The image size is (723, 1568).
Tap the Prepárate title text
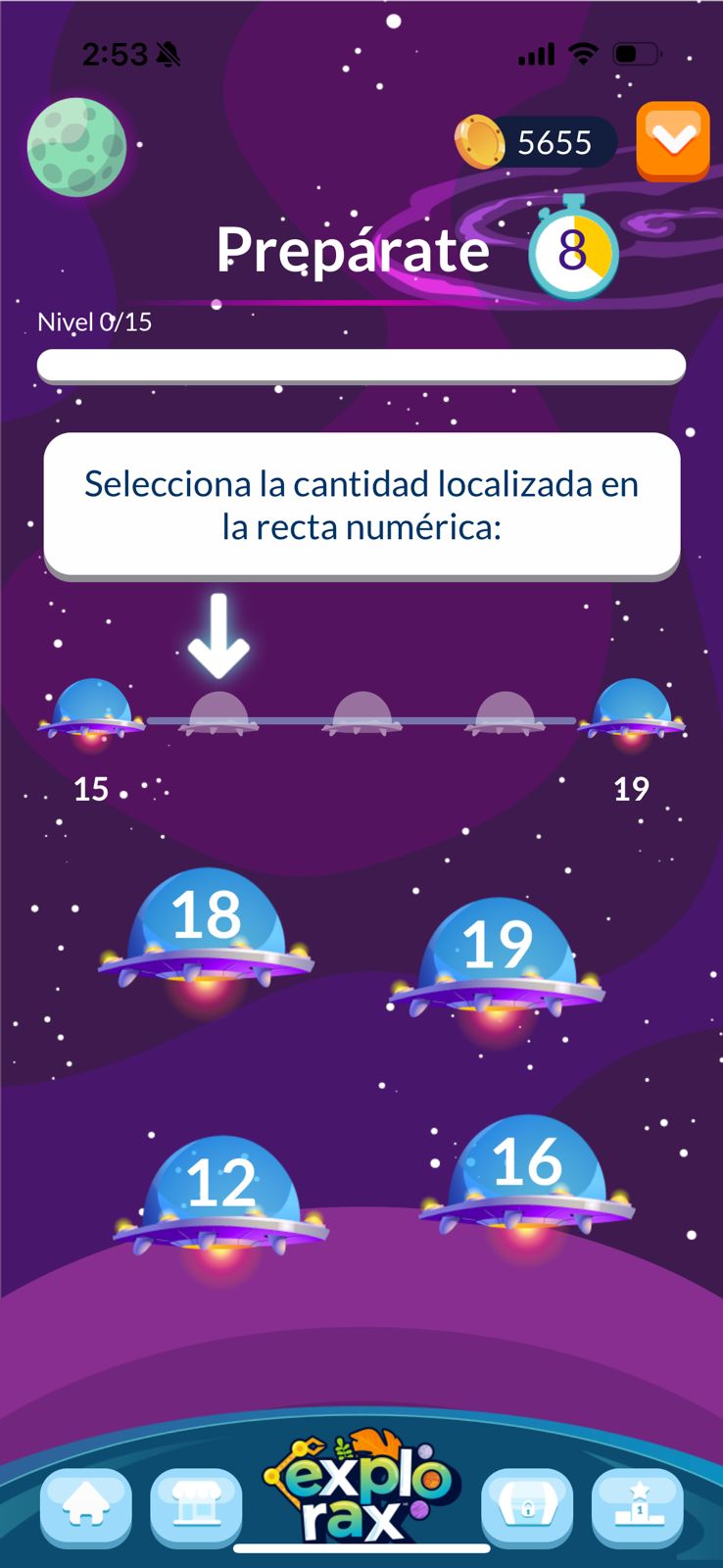[355, 249]
